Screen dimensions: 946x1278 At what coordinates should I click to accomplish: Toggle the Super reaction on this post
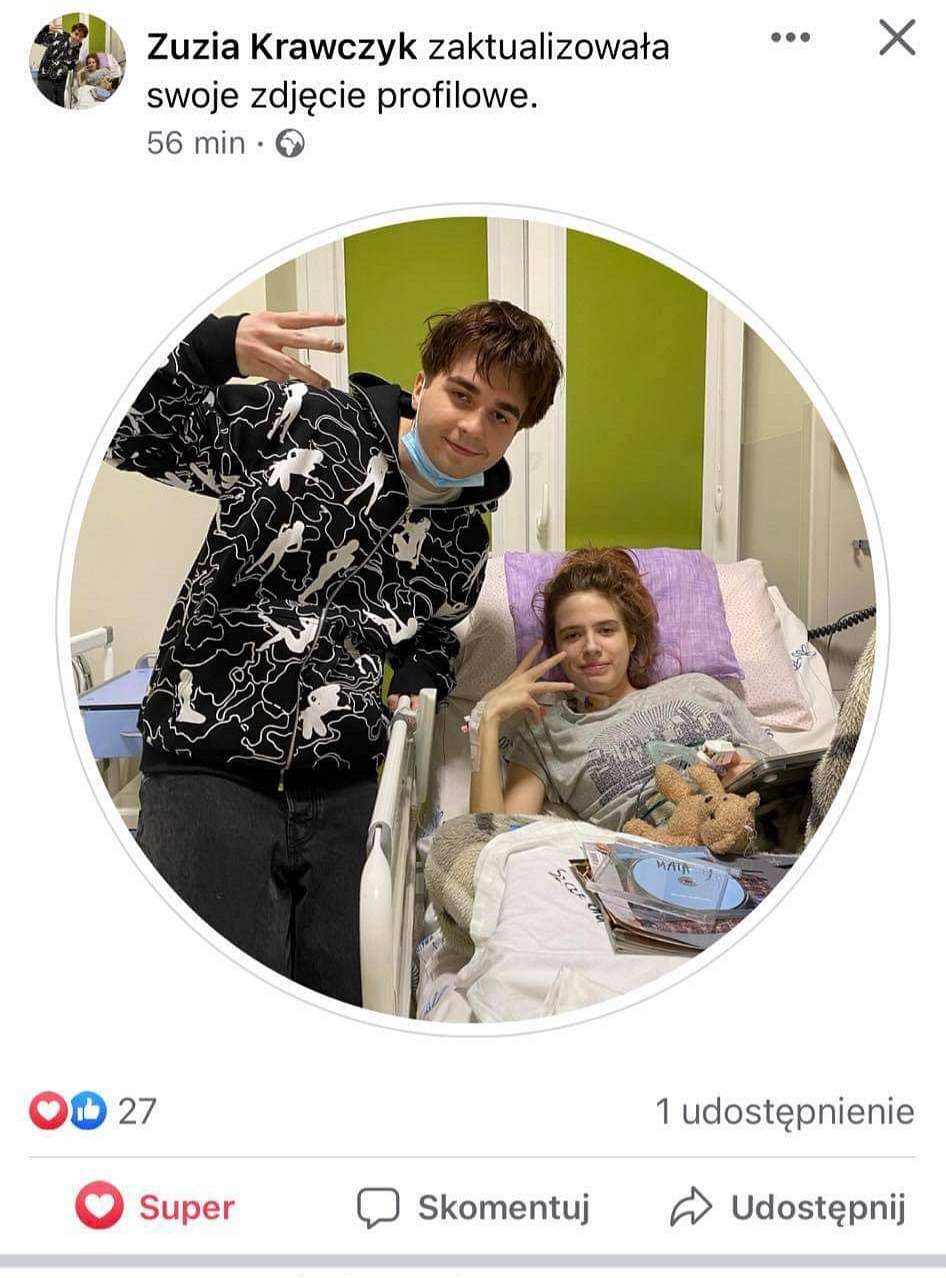(156, 1207)
